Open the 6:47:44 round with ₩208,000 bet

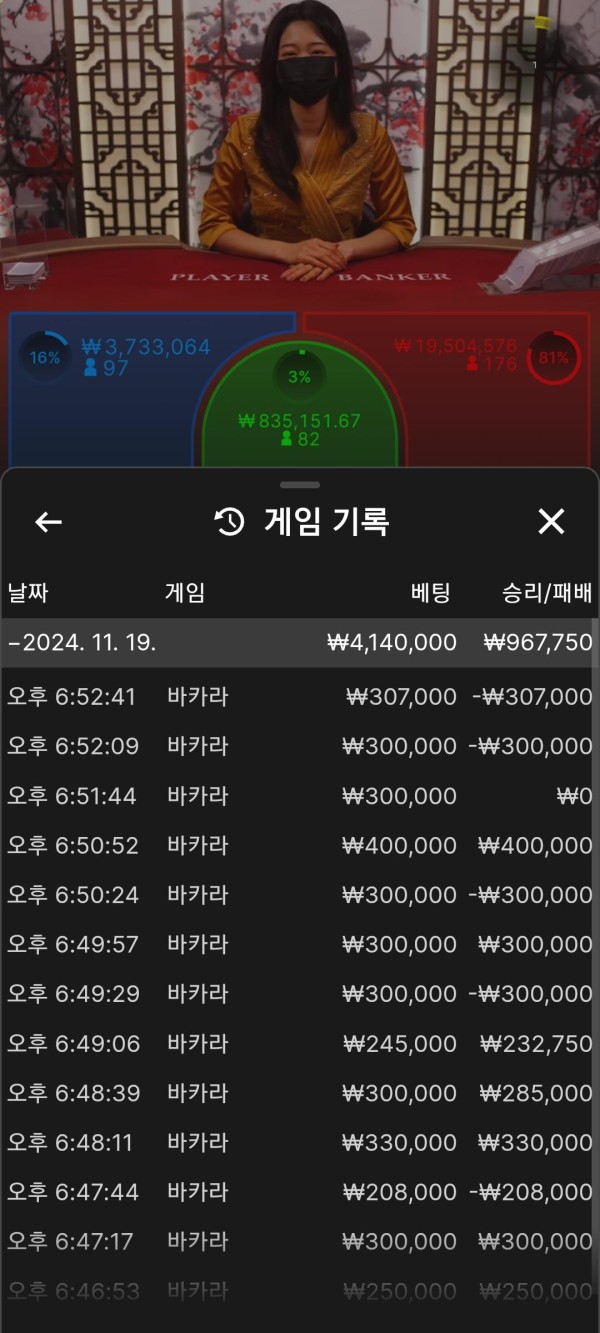point(300,1192)
